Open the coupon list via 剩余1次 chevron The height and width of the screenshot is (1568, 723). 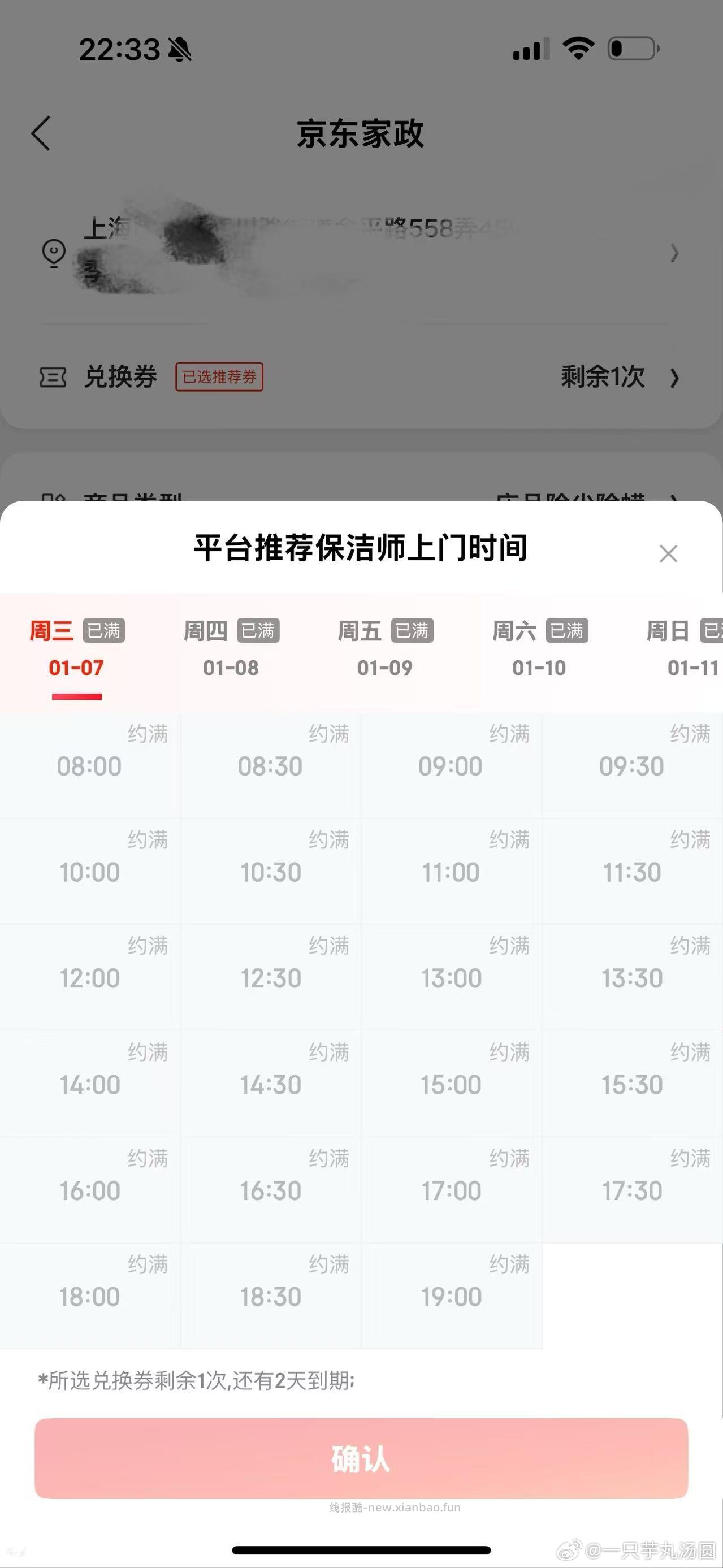click(676, 378)
